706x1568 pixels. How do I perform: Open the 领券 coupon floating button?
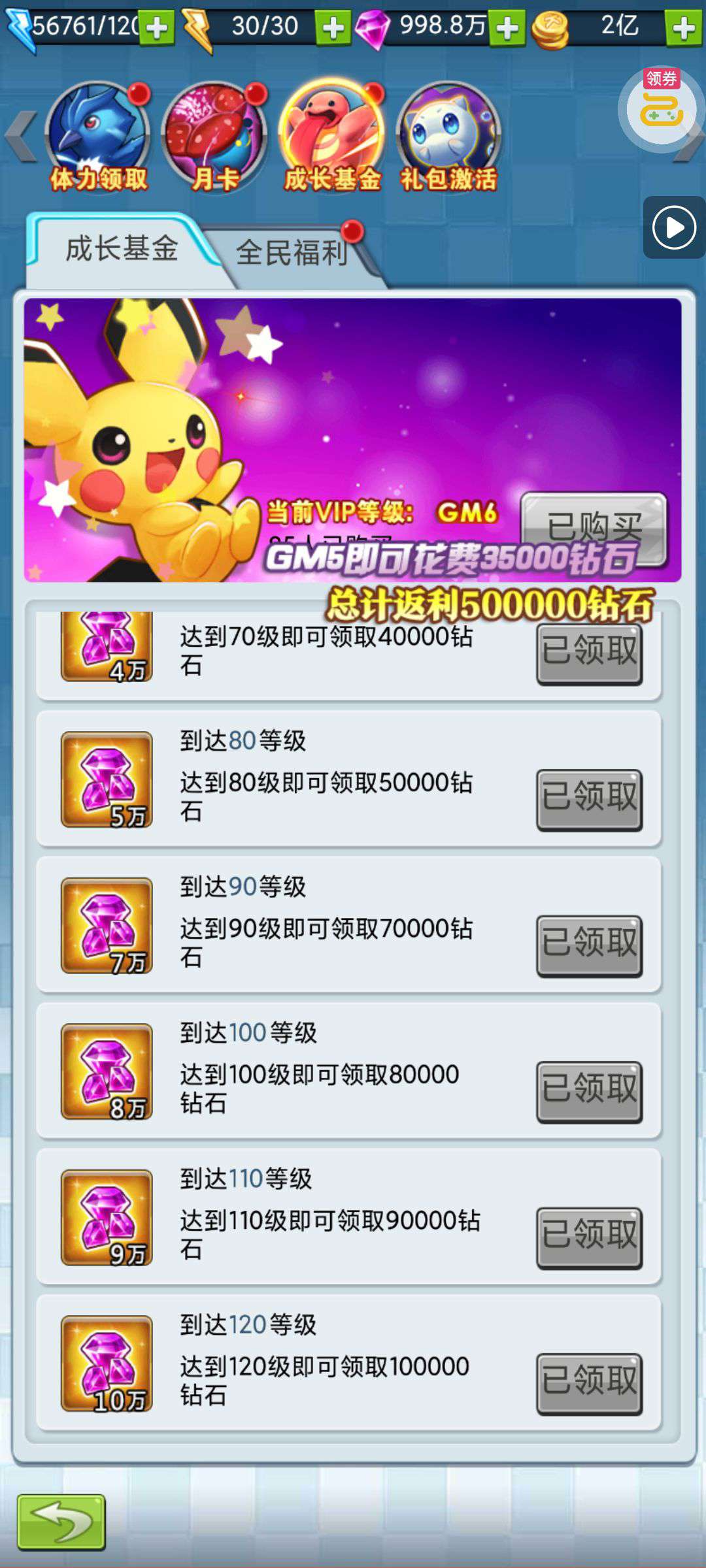click(x=660, y=108)
